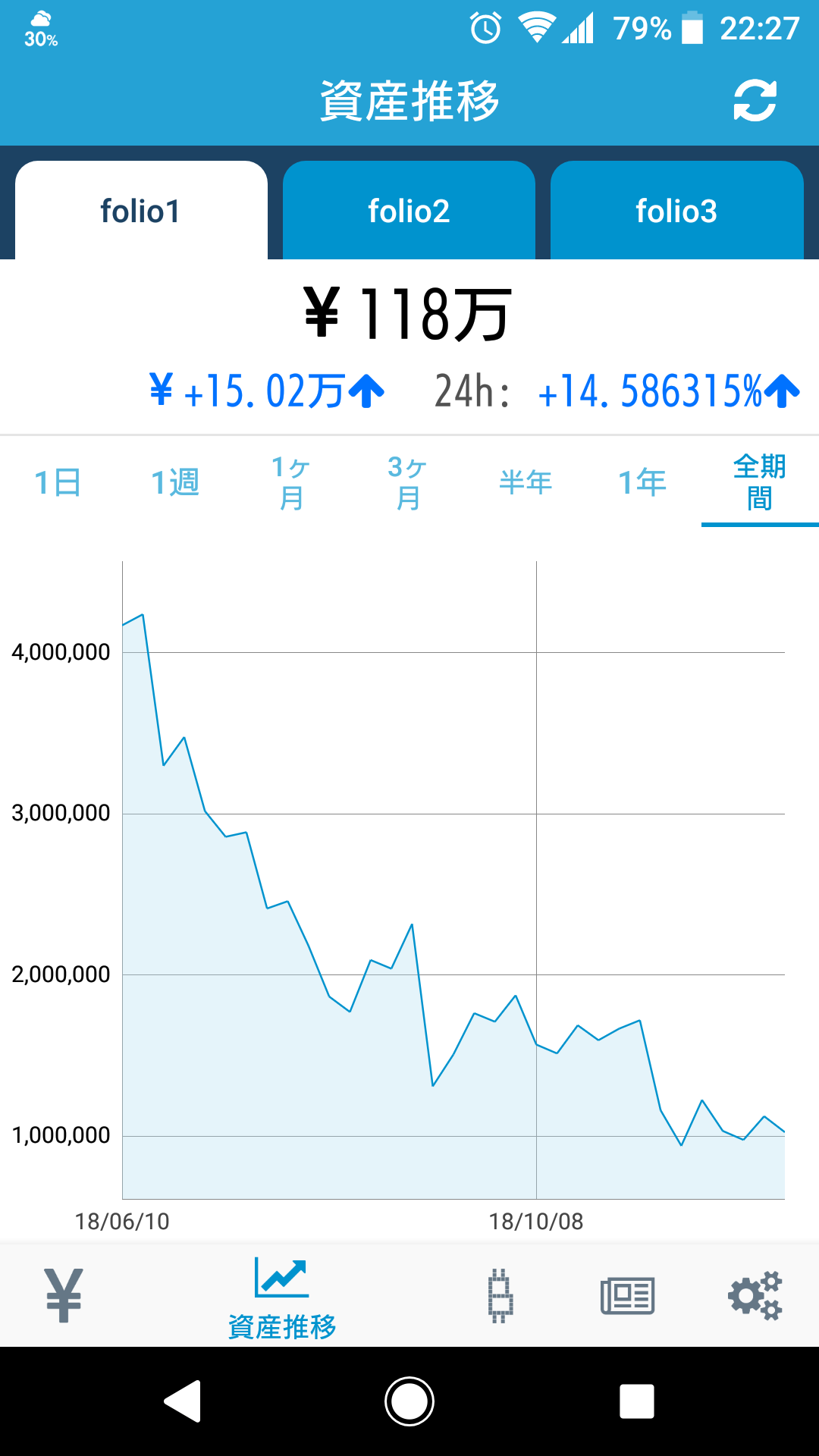
Task: Open the yen holdings tab
Action: 64,1295
